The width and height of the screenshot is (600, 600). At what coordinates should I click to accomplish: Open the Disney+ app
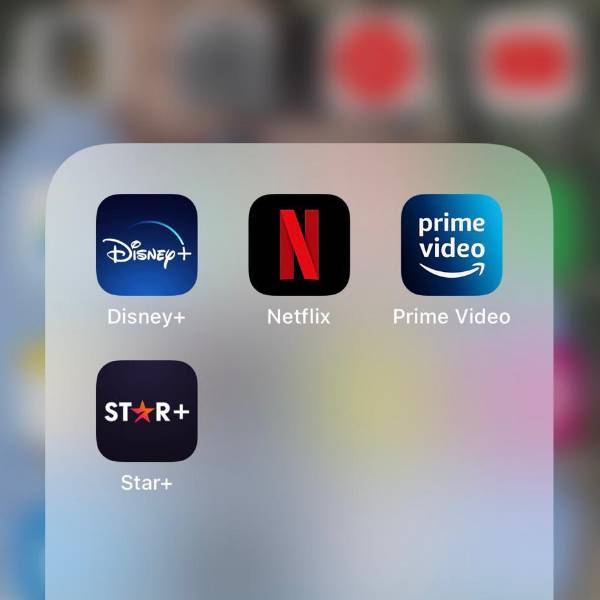(x=147, y=245)
